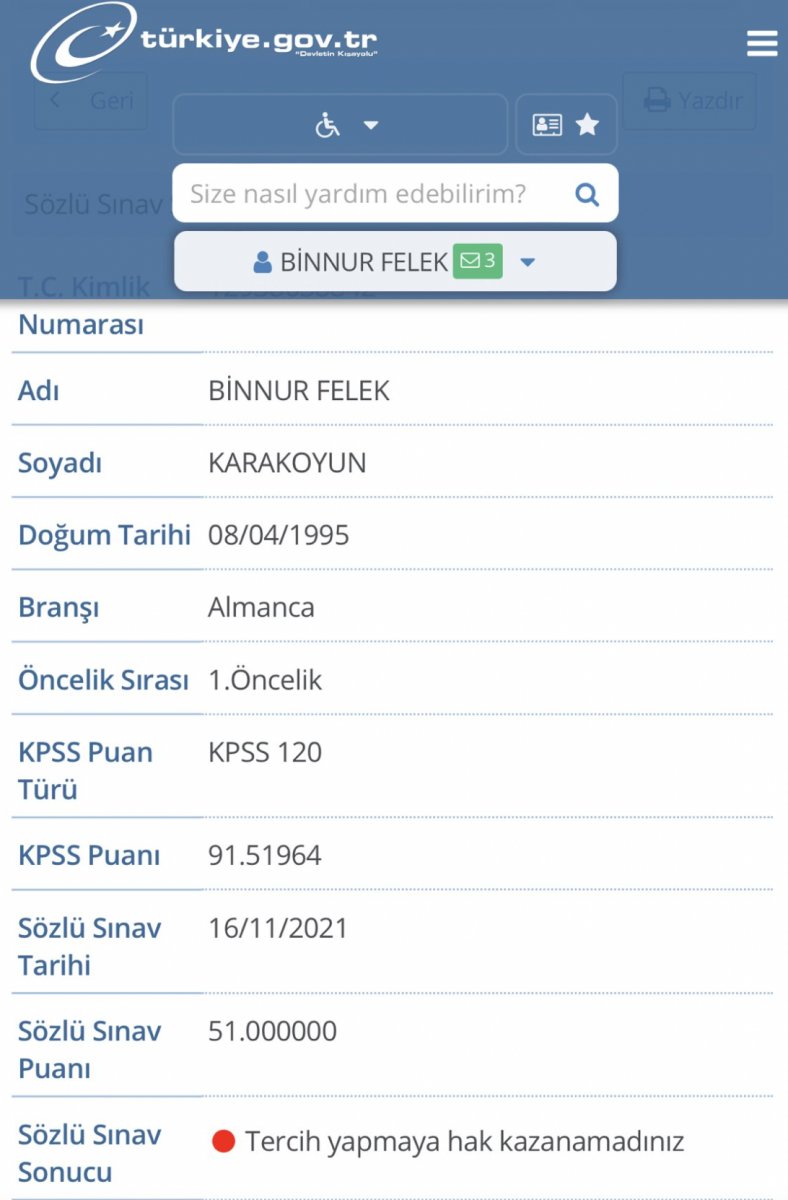Click the Geri button
Viewport: 788px width, 1200px height.
(x=90, y=101)
